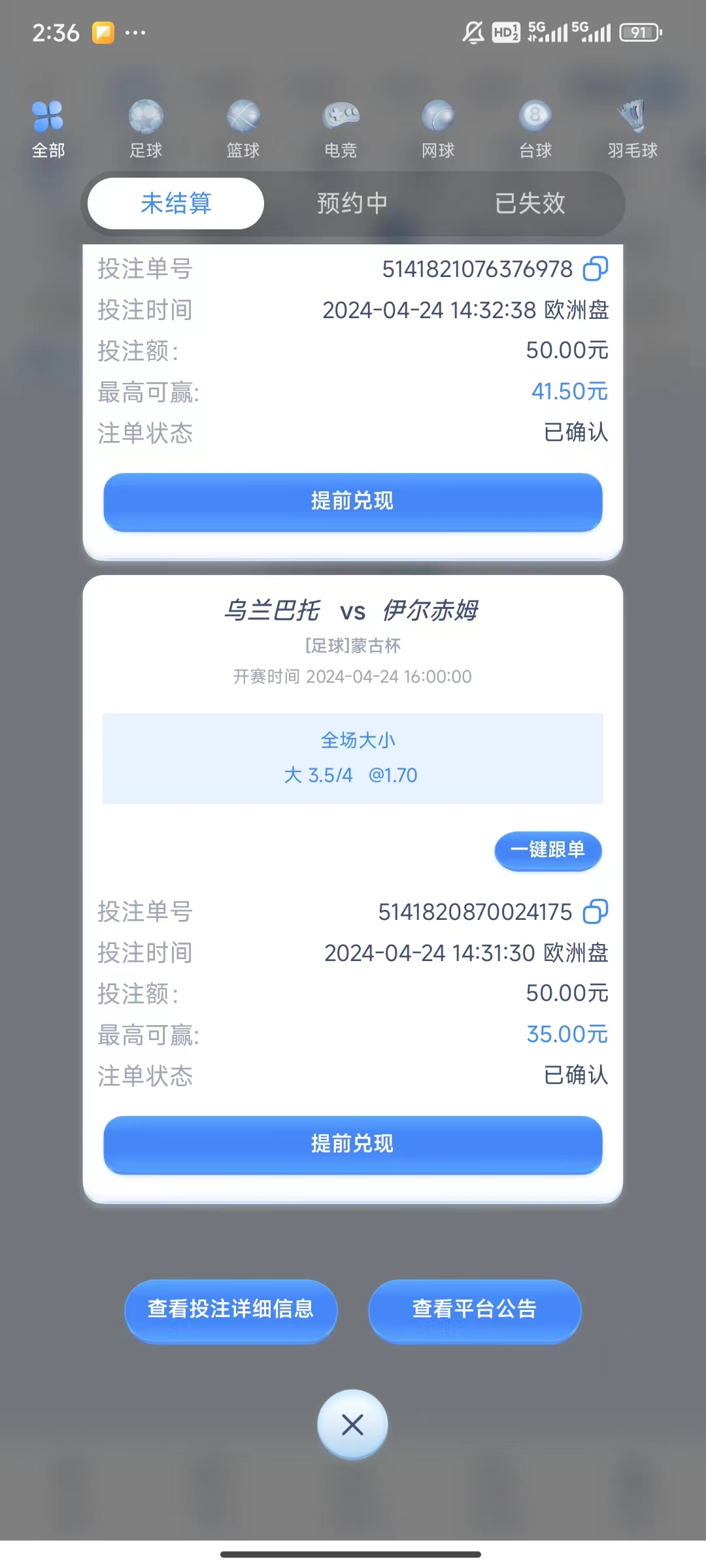
Task: Open 查看投注详细信息
Action: (231, 1309)
